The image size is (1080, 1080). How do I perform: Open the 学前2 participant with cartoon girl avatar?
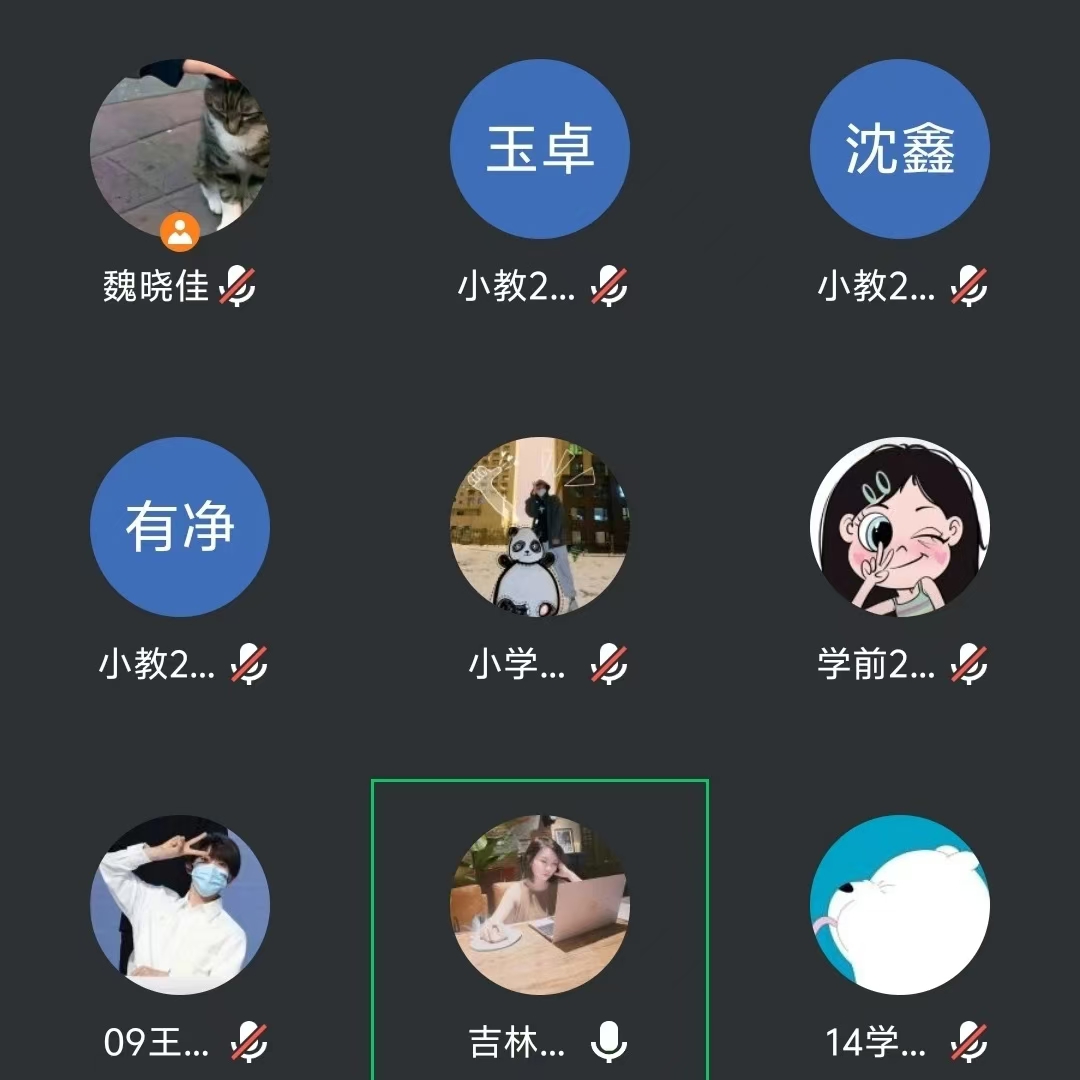900,527
